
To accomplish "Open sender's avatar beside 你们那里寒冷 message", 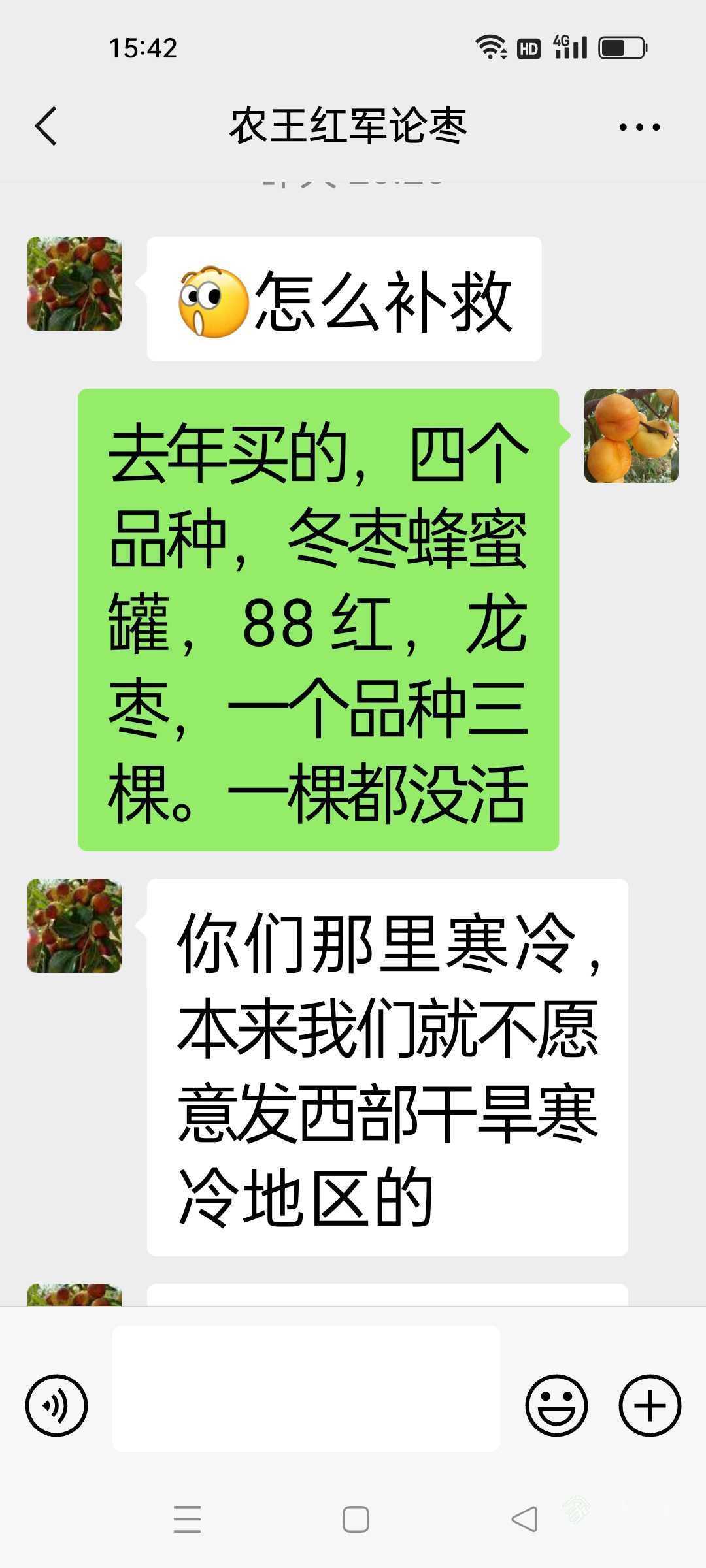I will pyautogui.click(x=75, y=926).
